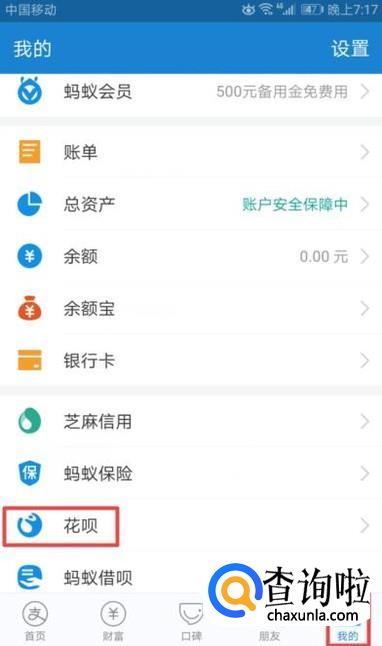The image size is (382, 646).
Task: Open the 花呗 row
Action: tap(191, 526)
